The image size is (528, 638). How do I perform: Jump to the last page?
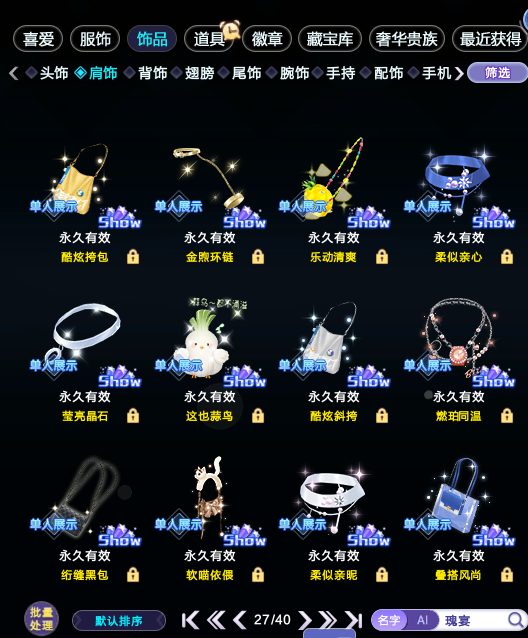tap(353, 620)
